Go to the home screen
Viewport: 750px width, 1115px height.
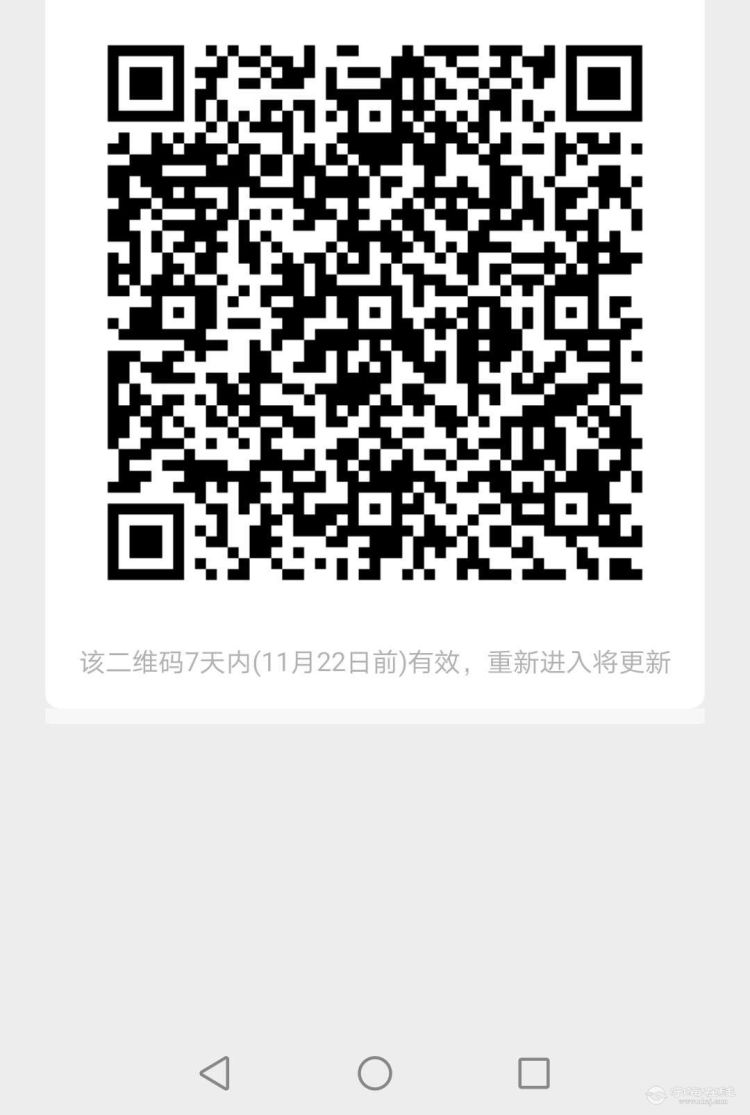pos(375,1073)
